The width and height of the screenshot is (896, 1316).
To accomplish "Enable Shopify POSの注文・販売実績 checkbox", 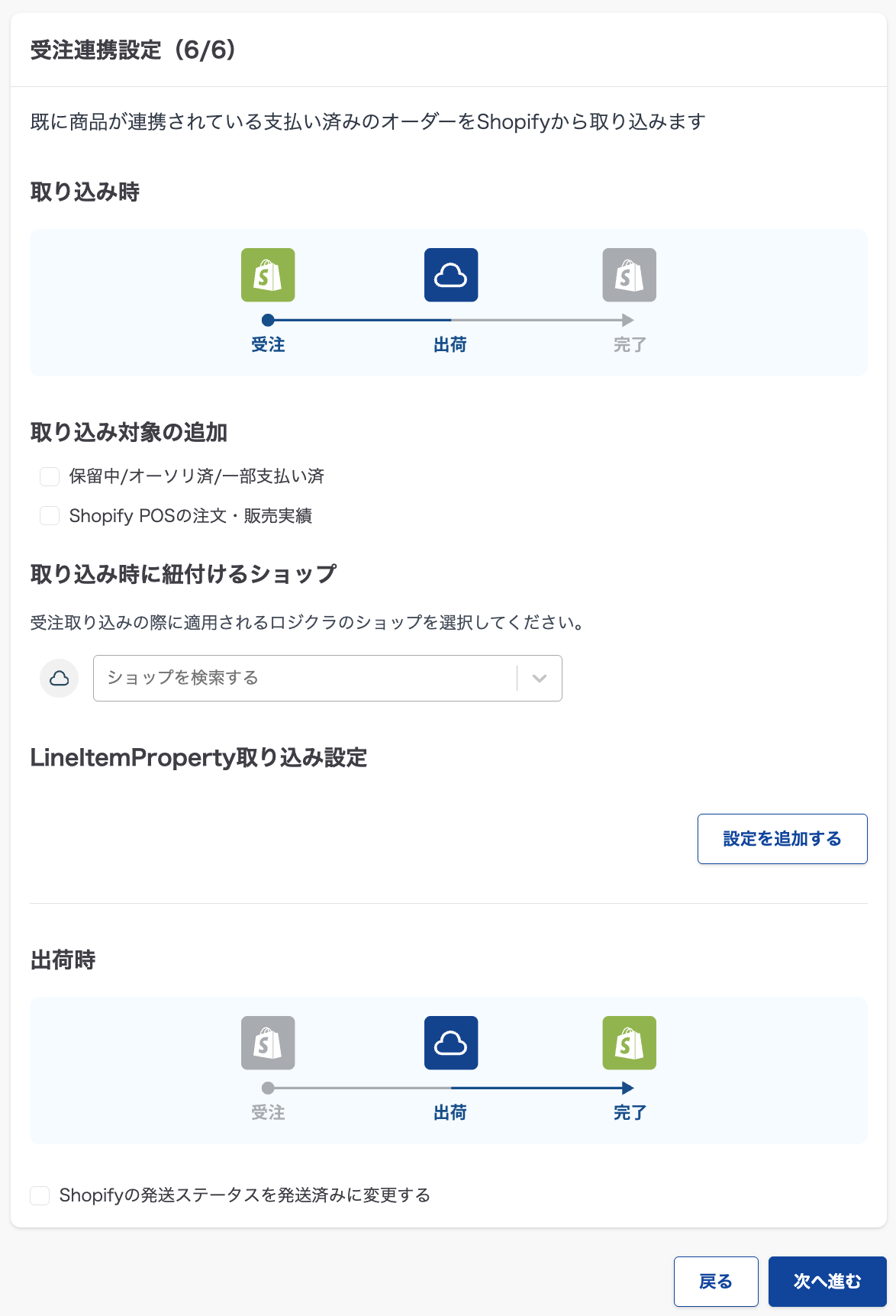I will 50,516.
